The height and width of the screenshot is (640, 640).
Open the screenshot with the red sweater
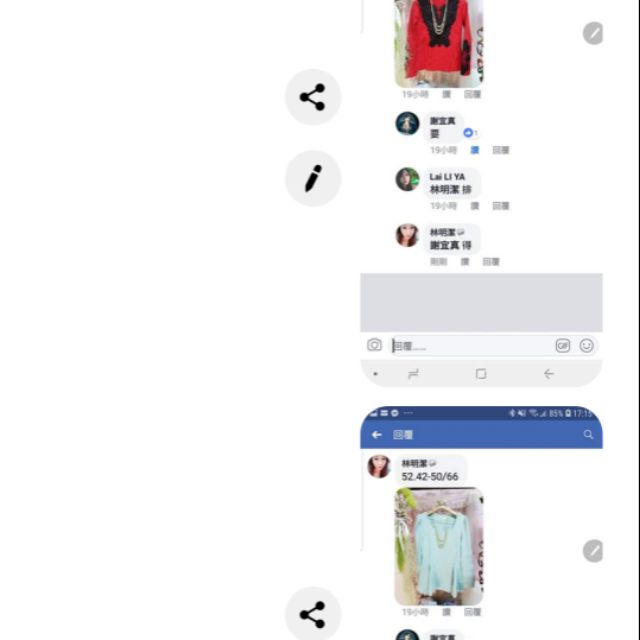[x=481, y=193]
